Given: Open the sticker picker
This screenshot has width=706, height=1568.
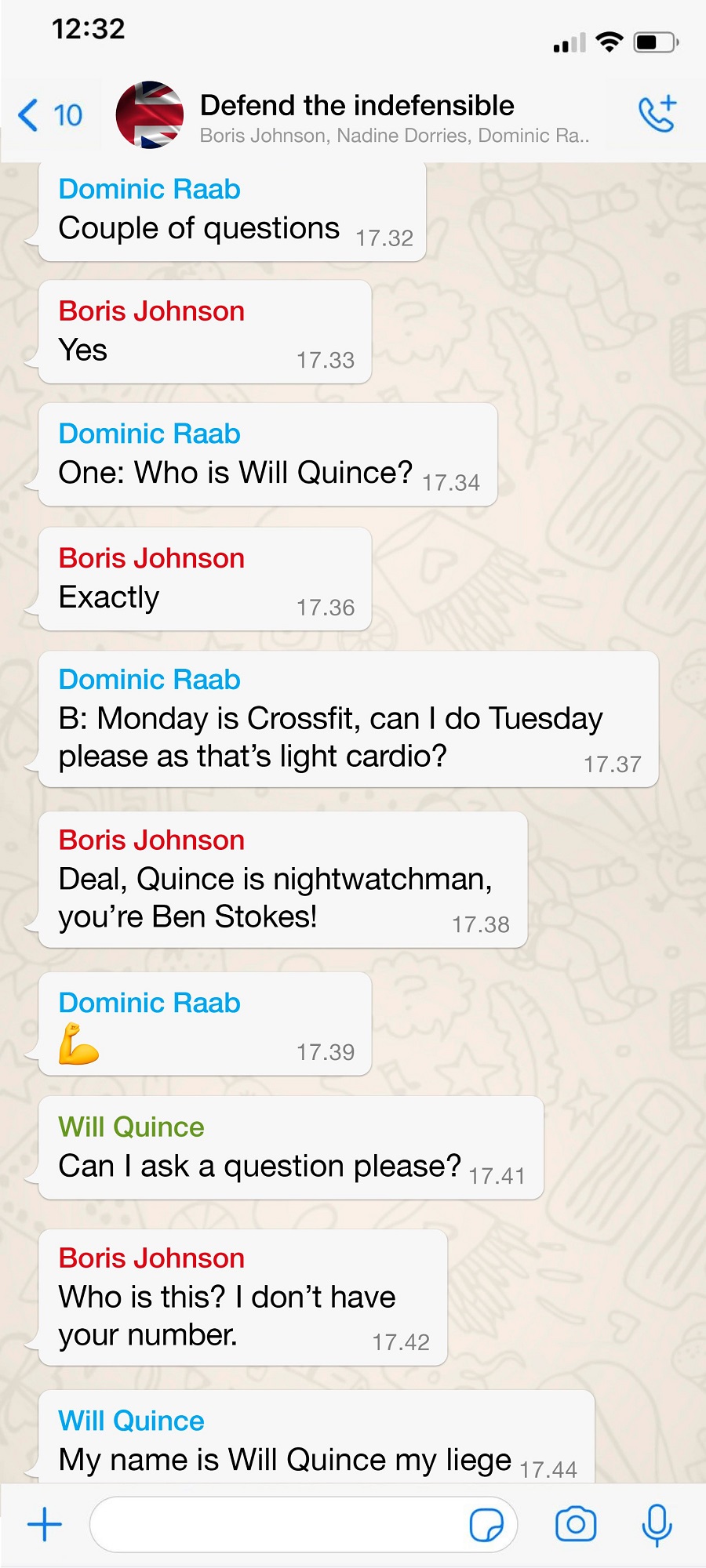Looking at the screenshot, I should (486, 1525).
